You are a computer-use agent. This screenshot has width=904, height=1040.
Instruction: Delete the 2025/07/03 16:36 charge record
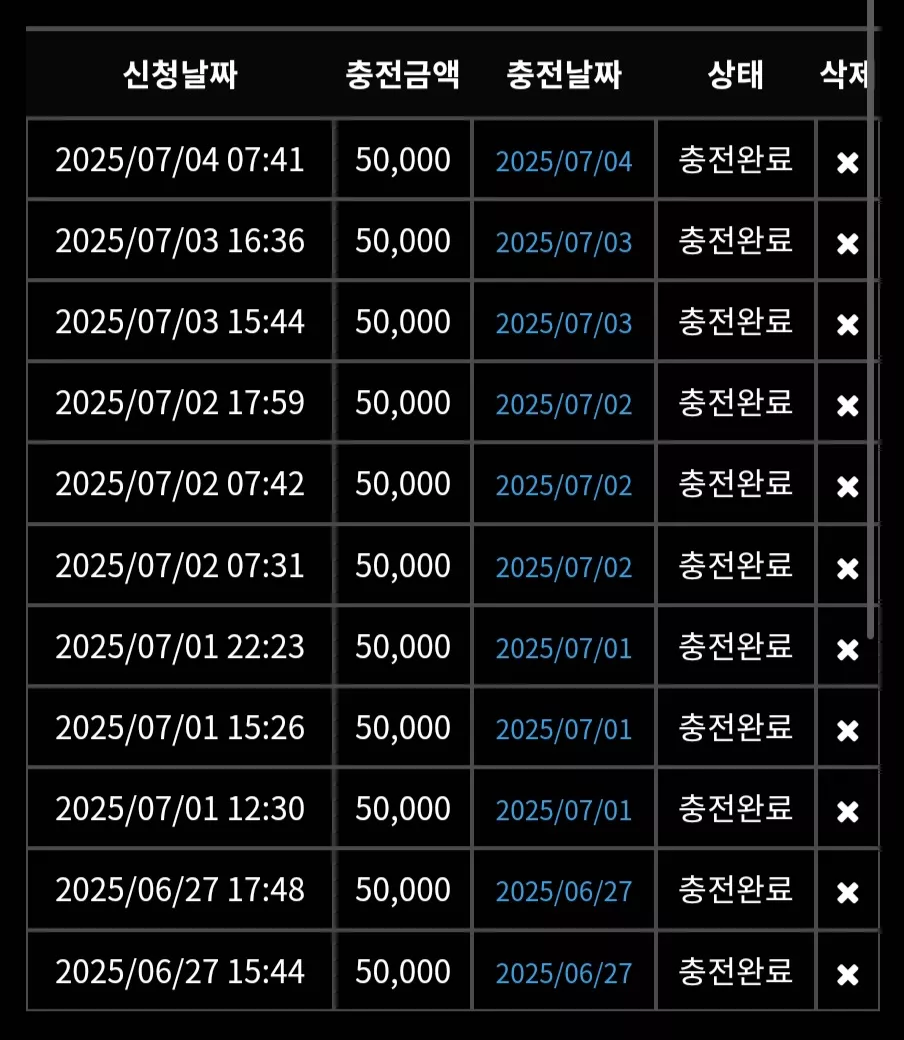click(x=848, y=243)
